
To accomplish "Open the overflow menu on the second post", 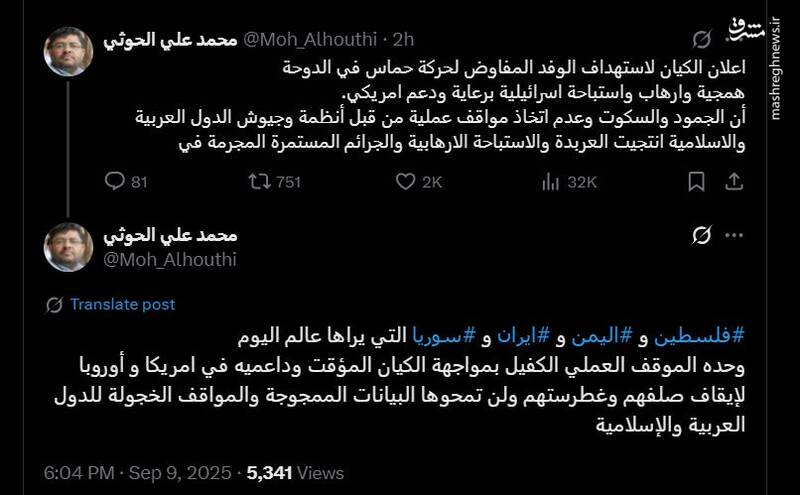I will point(735,235).
